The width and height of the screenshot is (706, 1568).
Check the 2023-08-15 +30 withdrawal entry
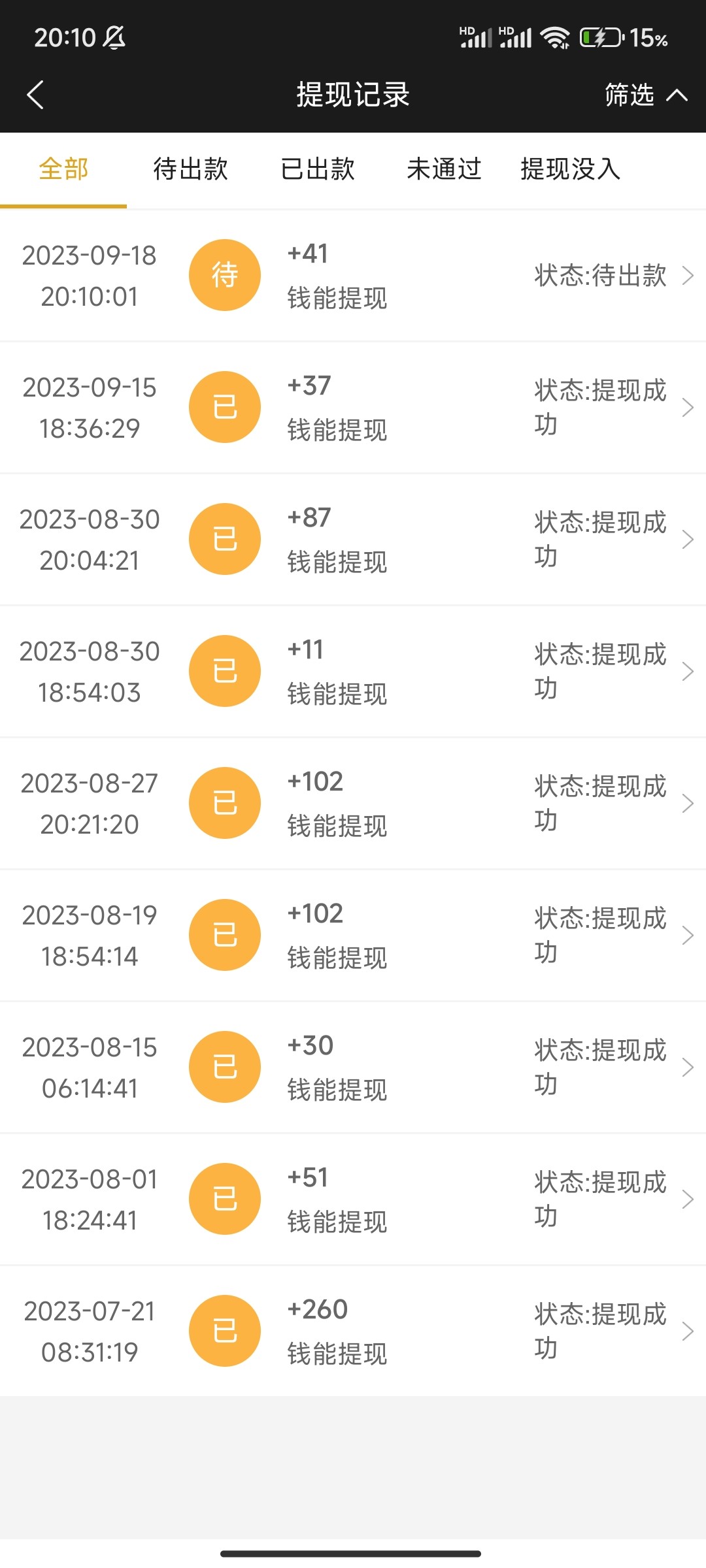click(353, 1068)
